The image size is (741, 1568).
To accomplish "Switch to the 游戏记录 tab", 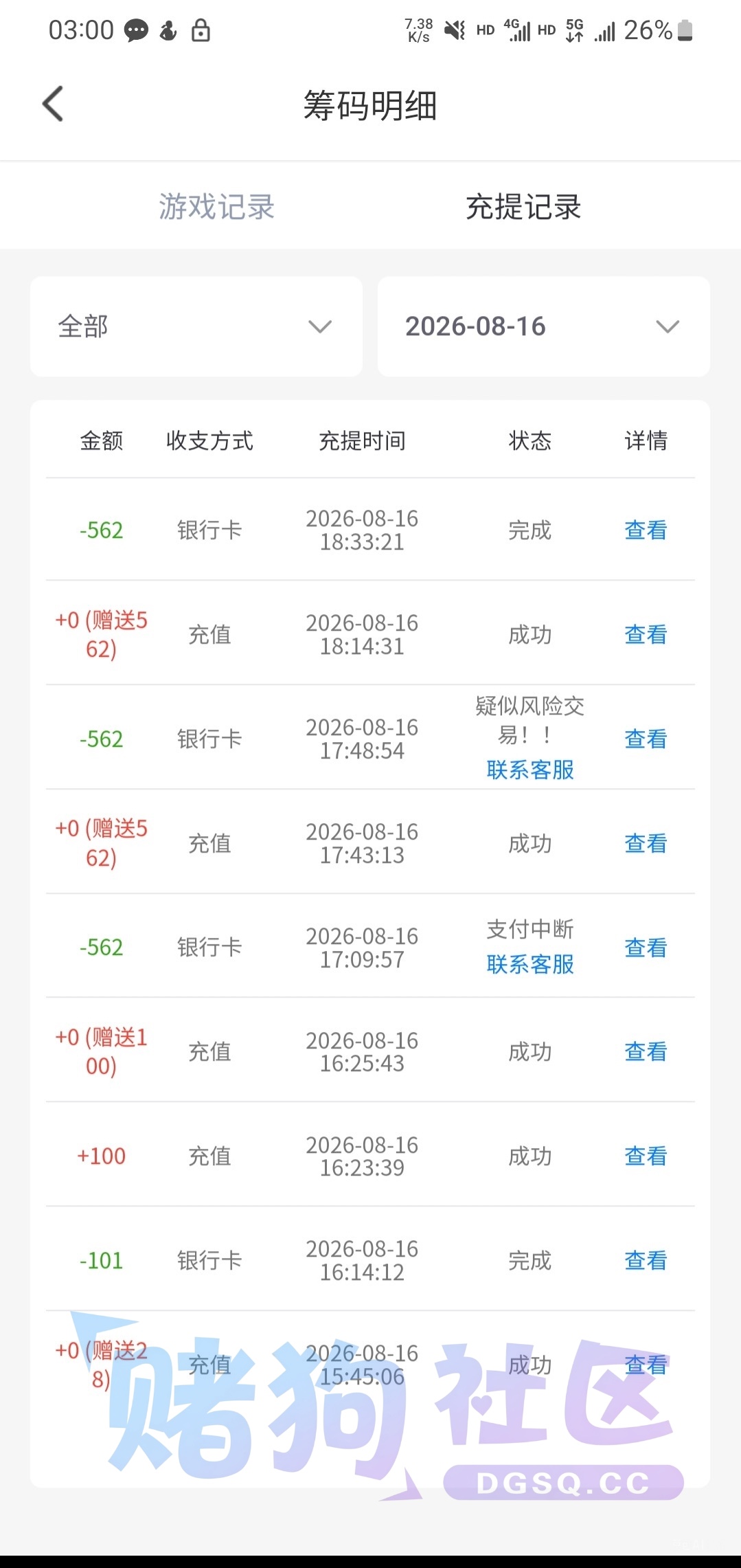I will pyautogui.click(x=216, y=206).
